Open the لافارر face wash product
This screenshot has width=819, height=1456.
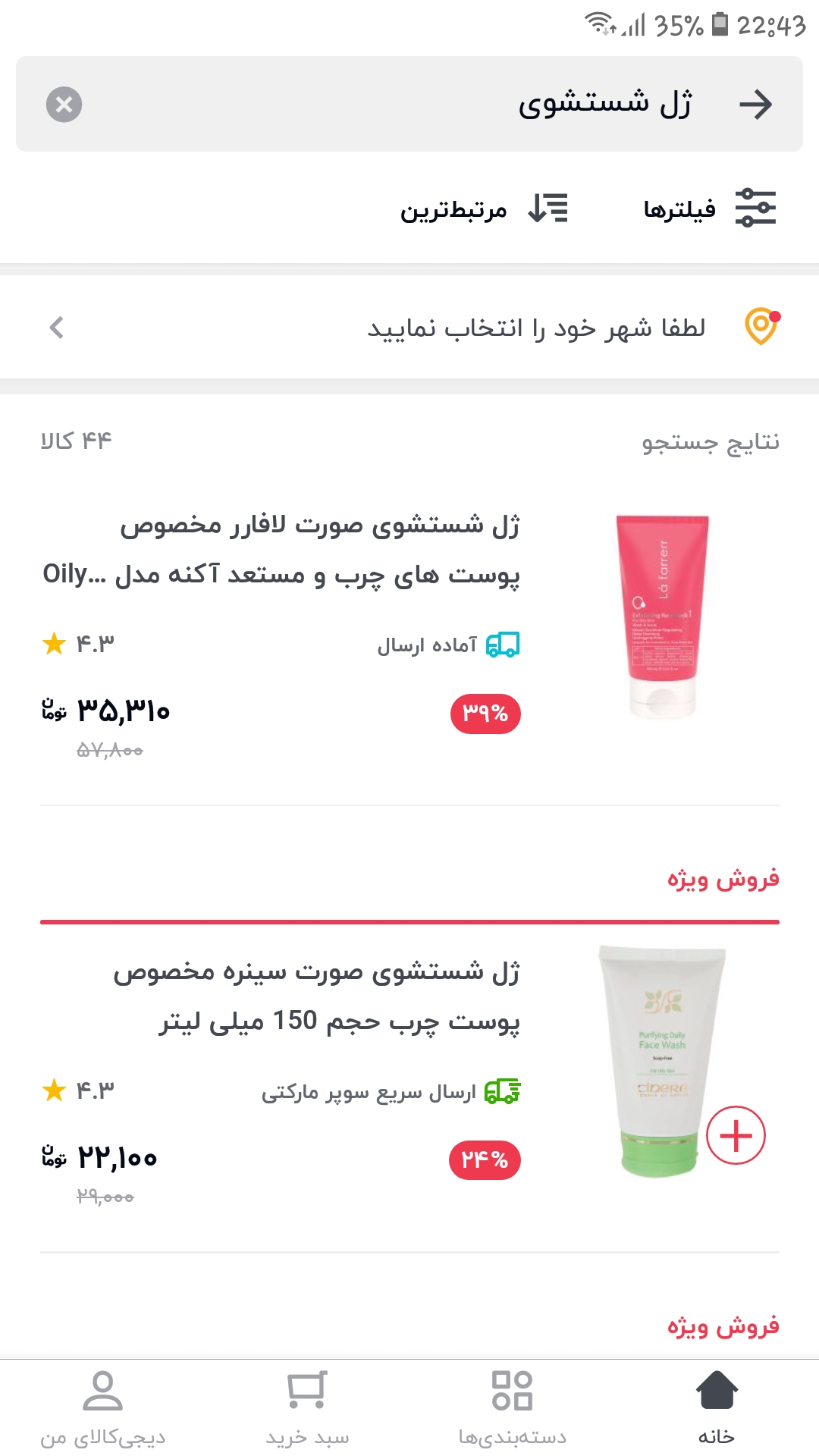(x=318, y=550)
